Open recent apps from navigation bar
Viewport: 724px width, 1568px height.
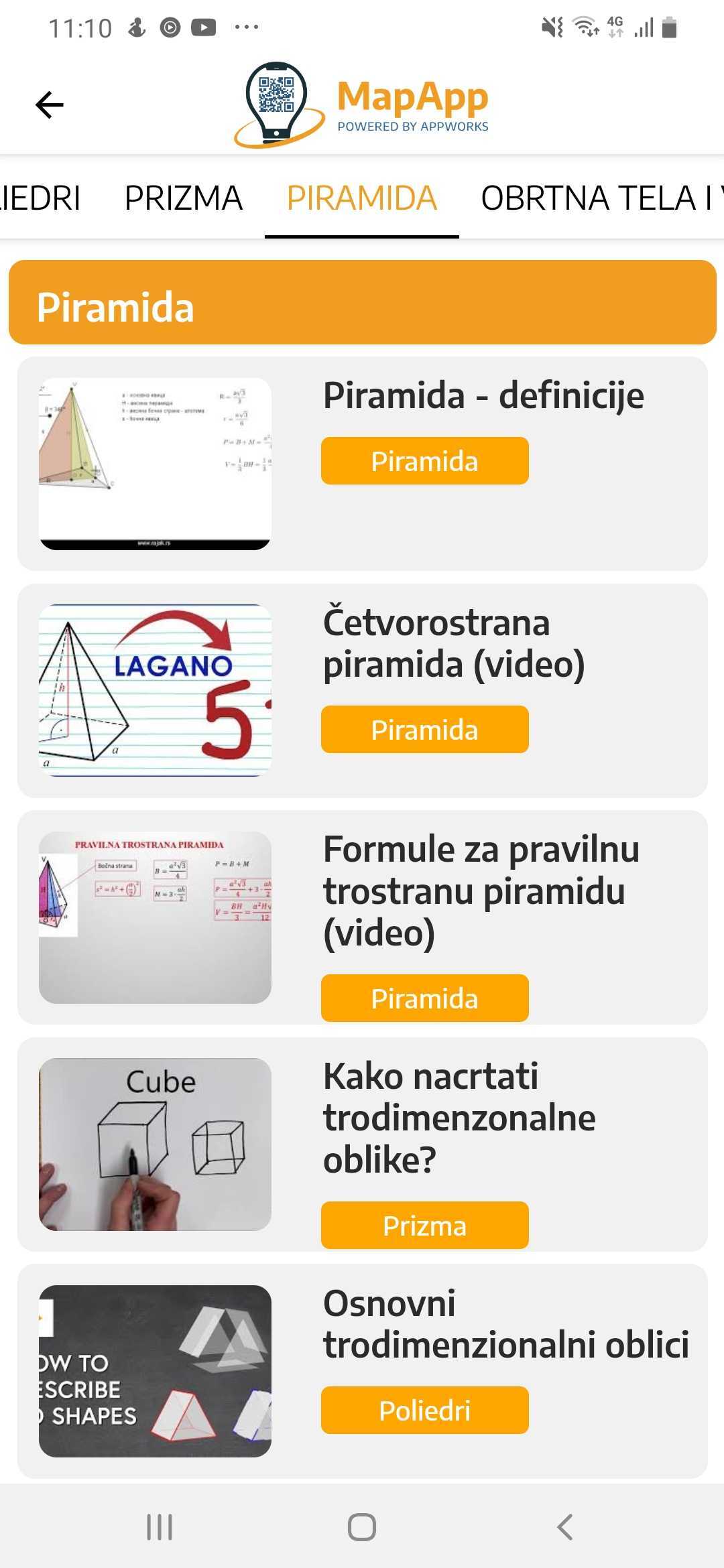(x=160, y=1527)
